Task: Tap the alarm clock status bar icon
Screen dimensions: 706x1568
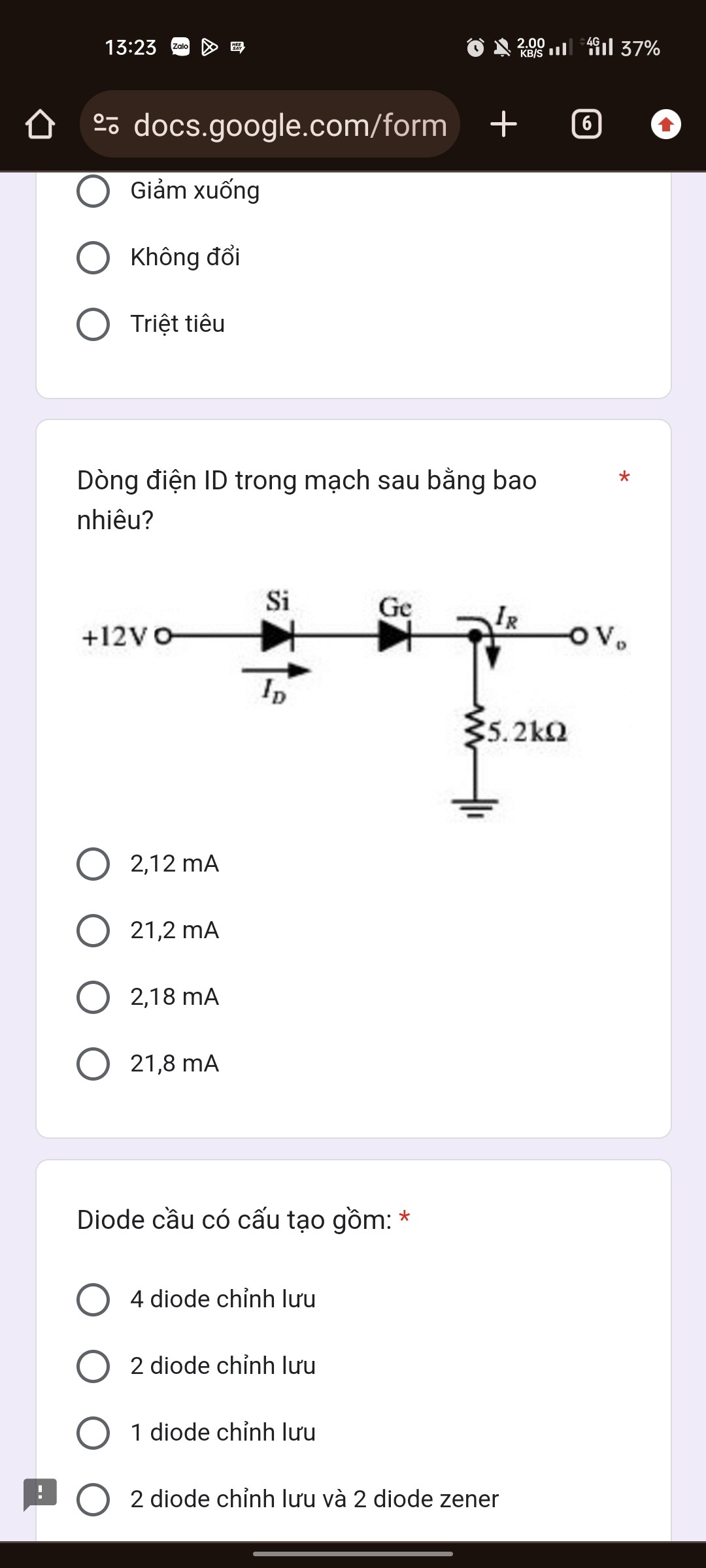Action: 475,48
